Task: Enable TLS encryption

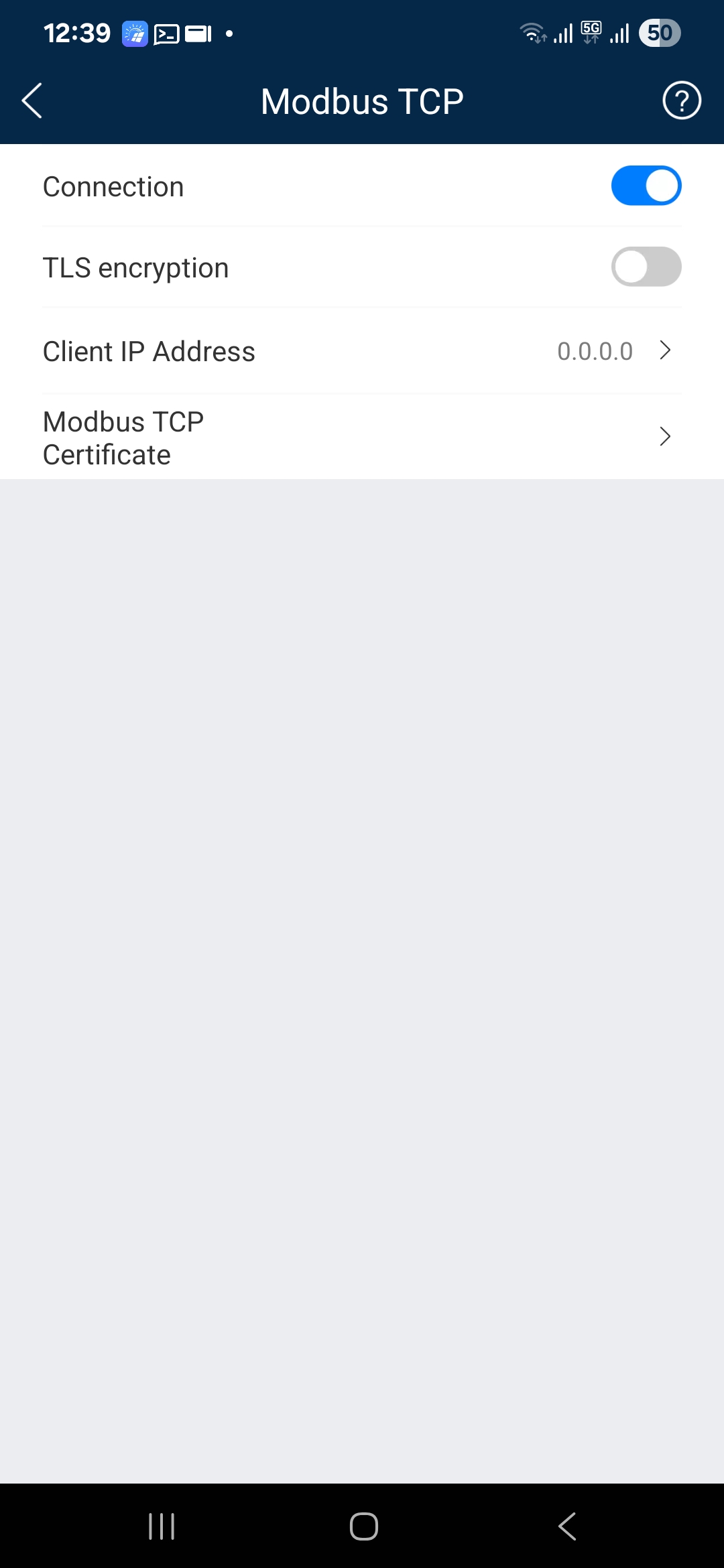Action: coord(646,267)
